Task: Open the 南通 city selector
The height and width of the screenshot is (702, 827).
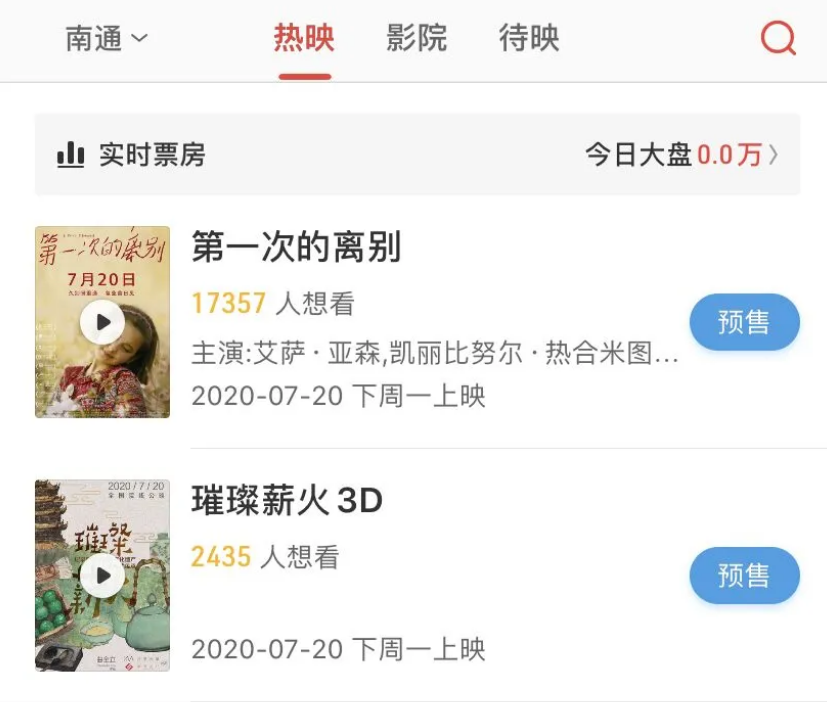Action: click(x=105, y=39)
